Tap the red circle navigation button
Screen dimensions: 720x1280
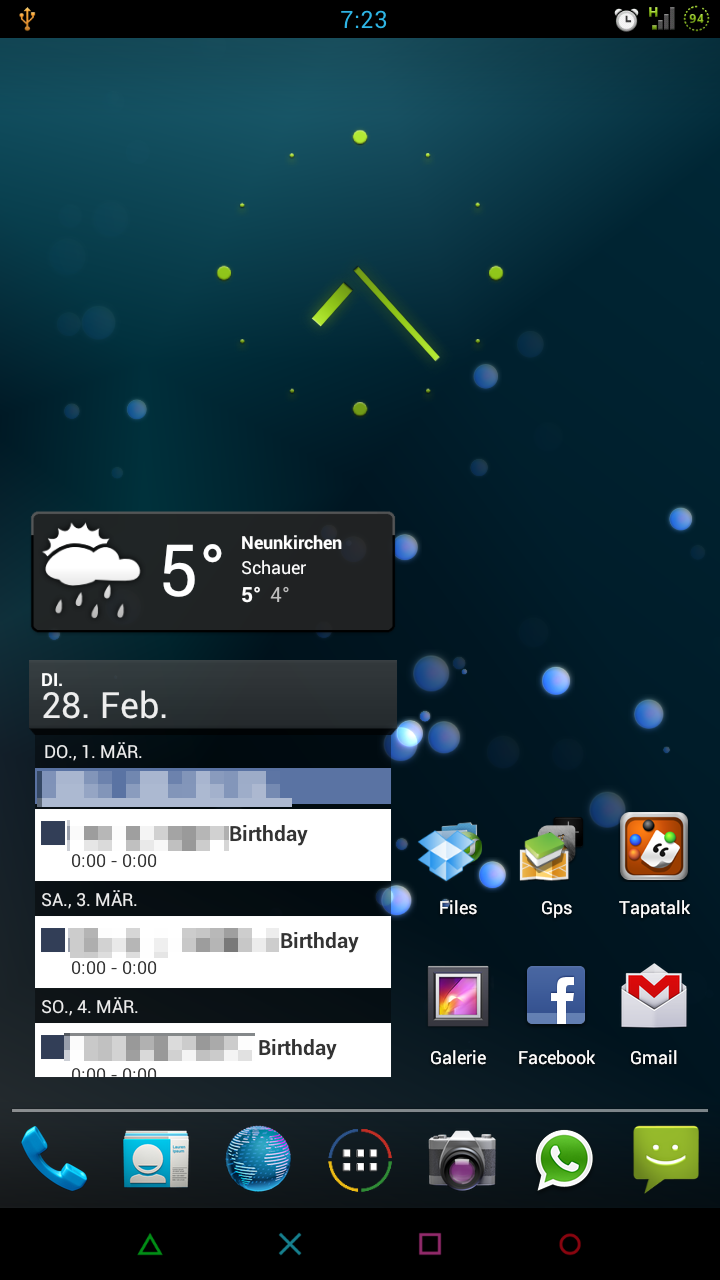570,1244
